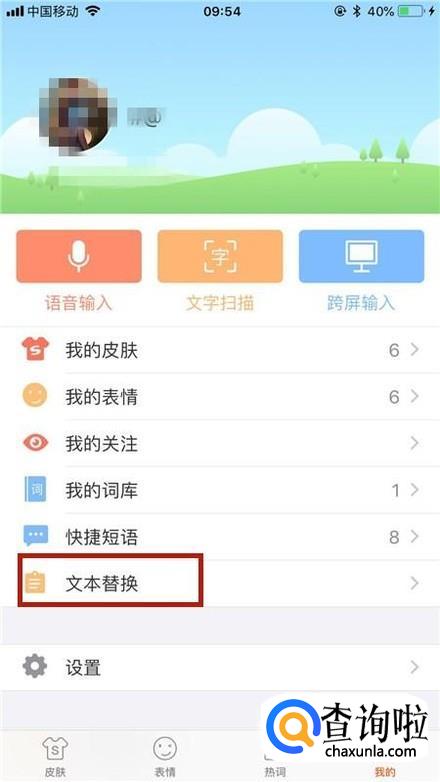Select the 文本替换 row

[x=220, y=583]
